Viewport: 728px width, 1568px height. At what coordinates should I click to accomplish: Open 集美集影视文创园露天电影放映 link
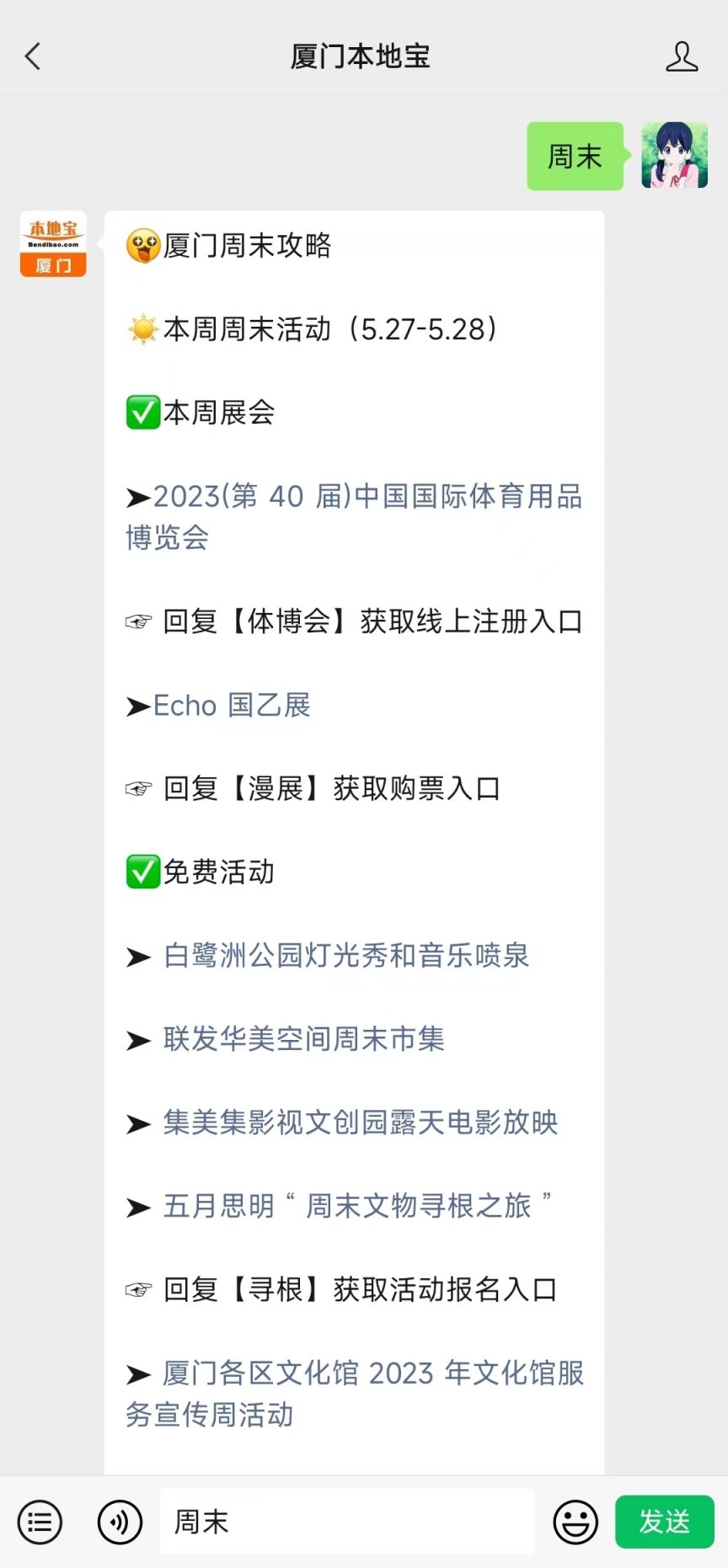point(360,1123)
